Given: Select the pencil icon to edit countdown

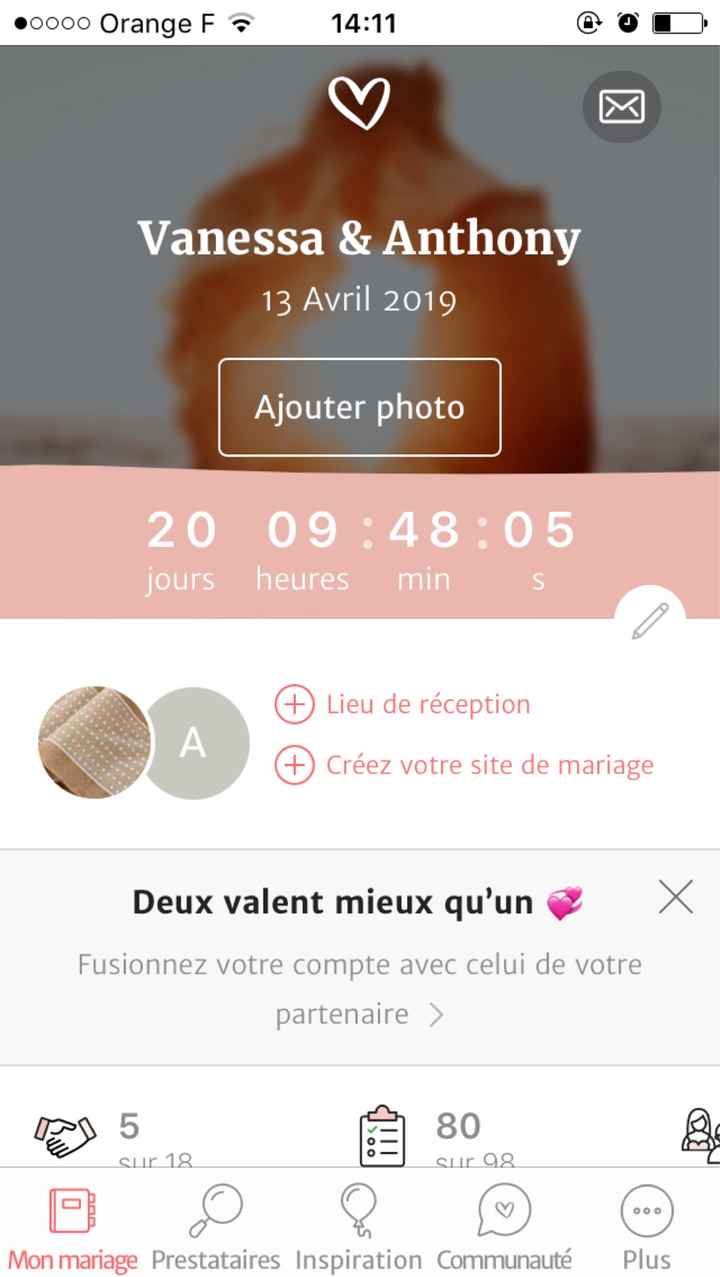Looking at the screenshot, I should pos(651,620).
